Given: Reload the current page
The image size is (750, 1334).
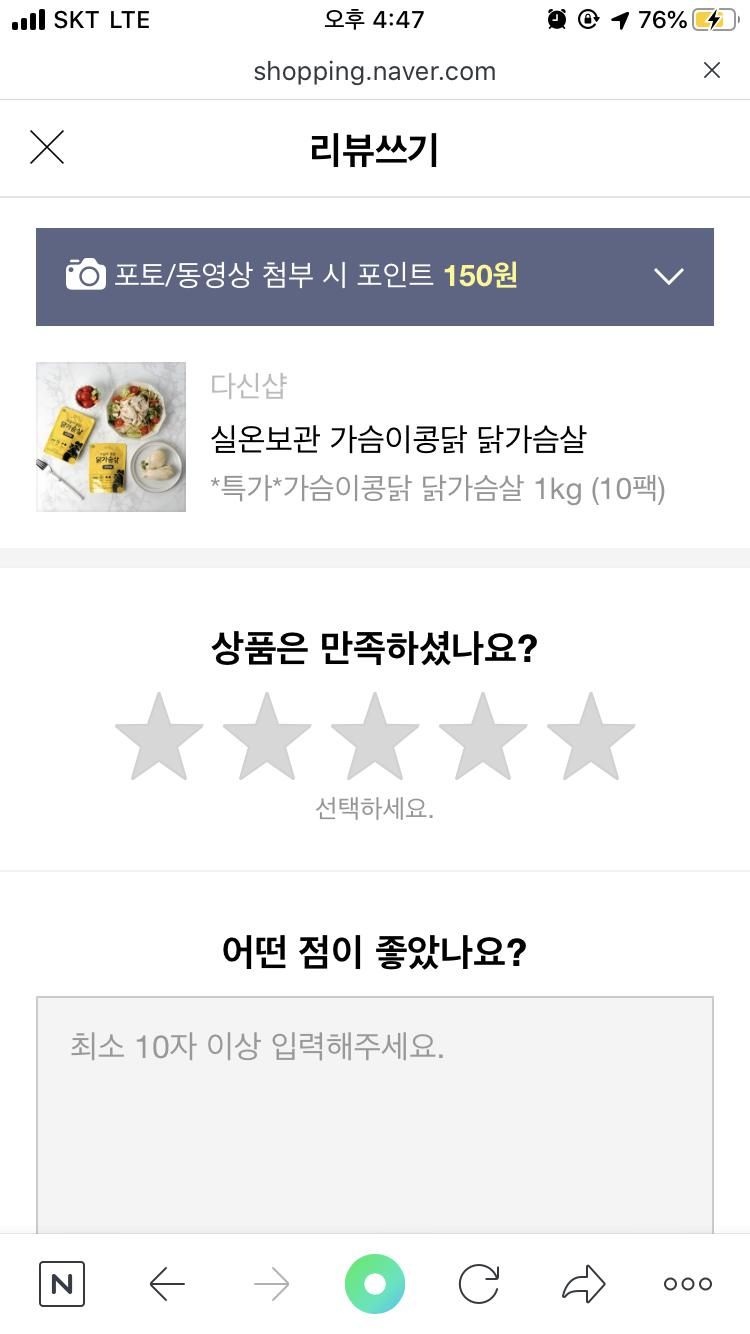Looking at the screenshot, I should [479, 1284].
